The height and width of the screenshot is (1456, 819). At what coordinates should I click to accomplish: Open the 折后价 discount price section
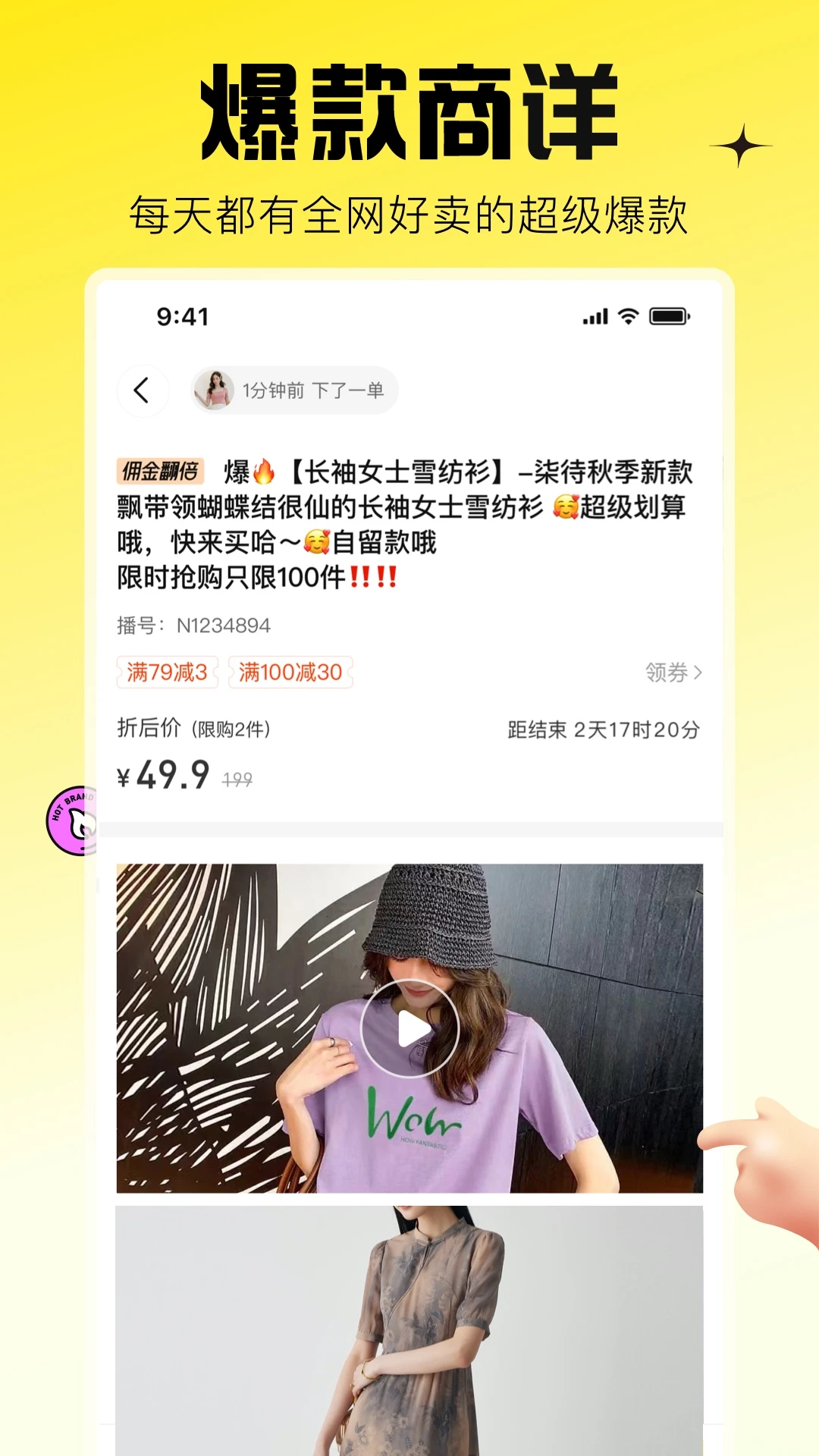[x=149, y=730]
